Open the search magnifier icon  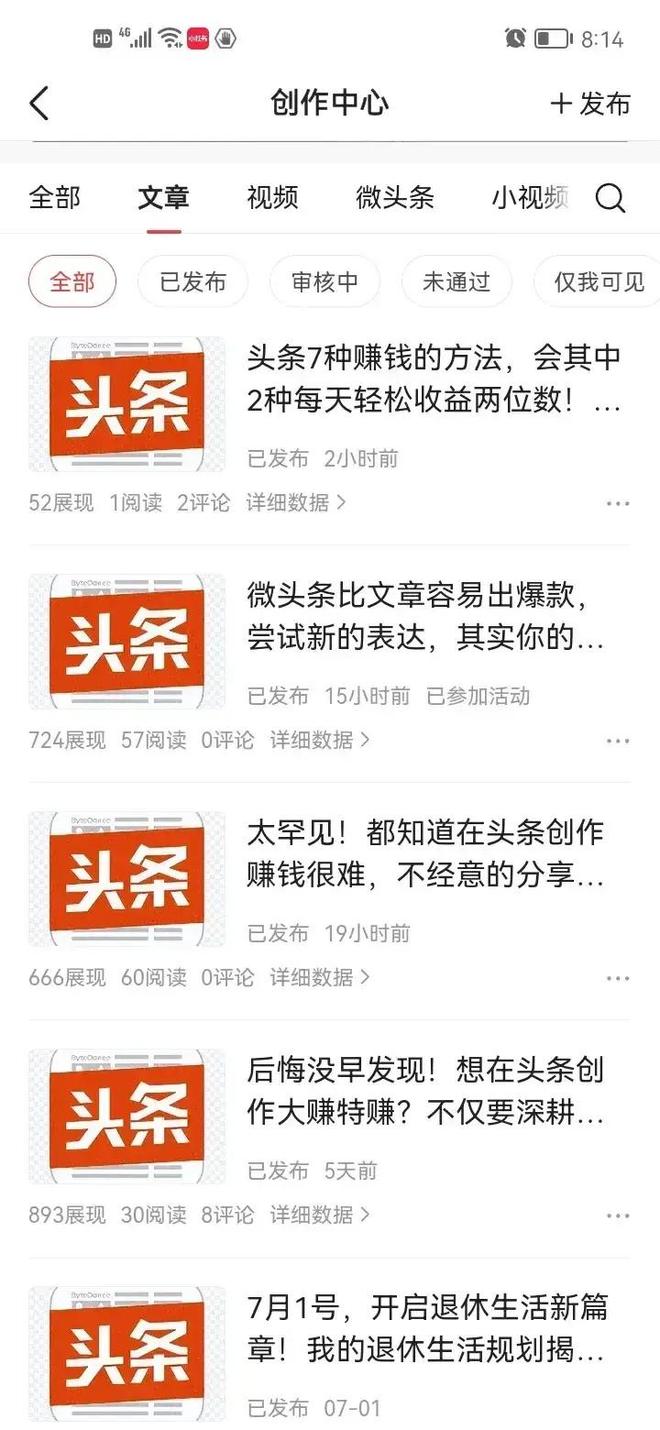pos(610,198)
